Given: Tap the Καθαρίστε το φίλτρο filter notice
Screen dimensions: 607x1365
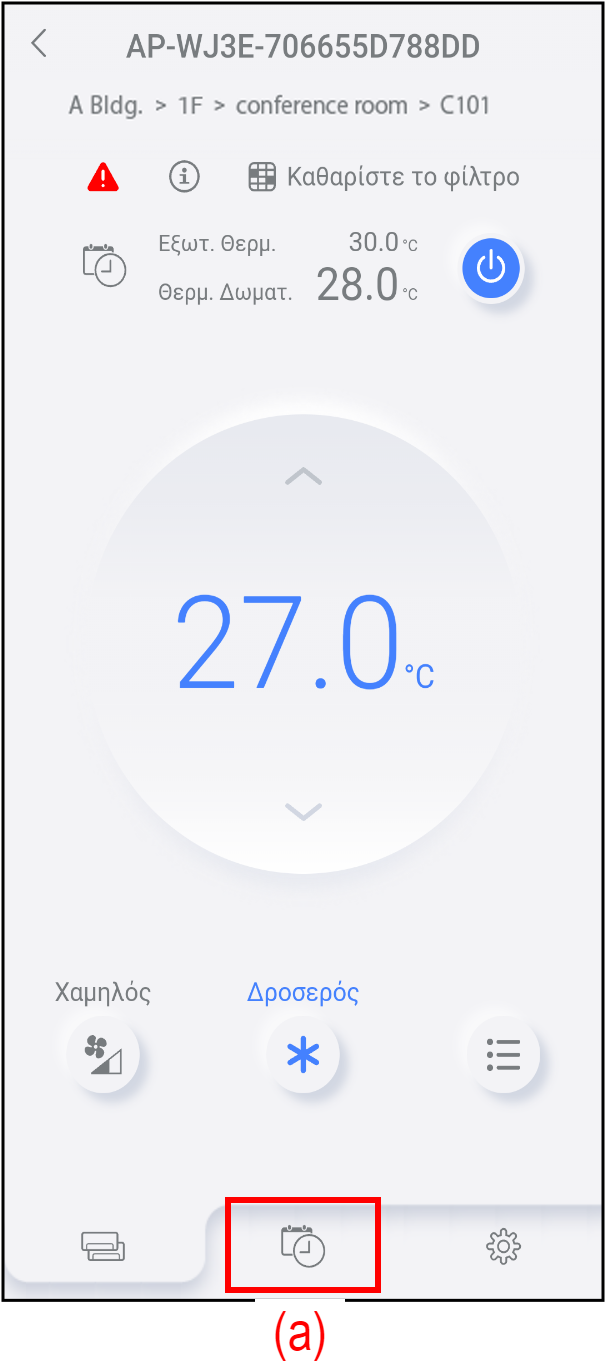Looking at the screenshot, I should 384,178.
